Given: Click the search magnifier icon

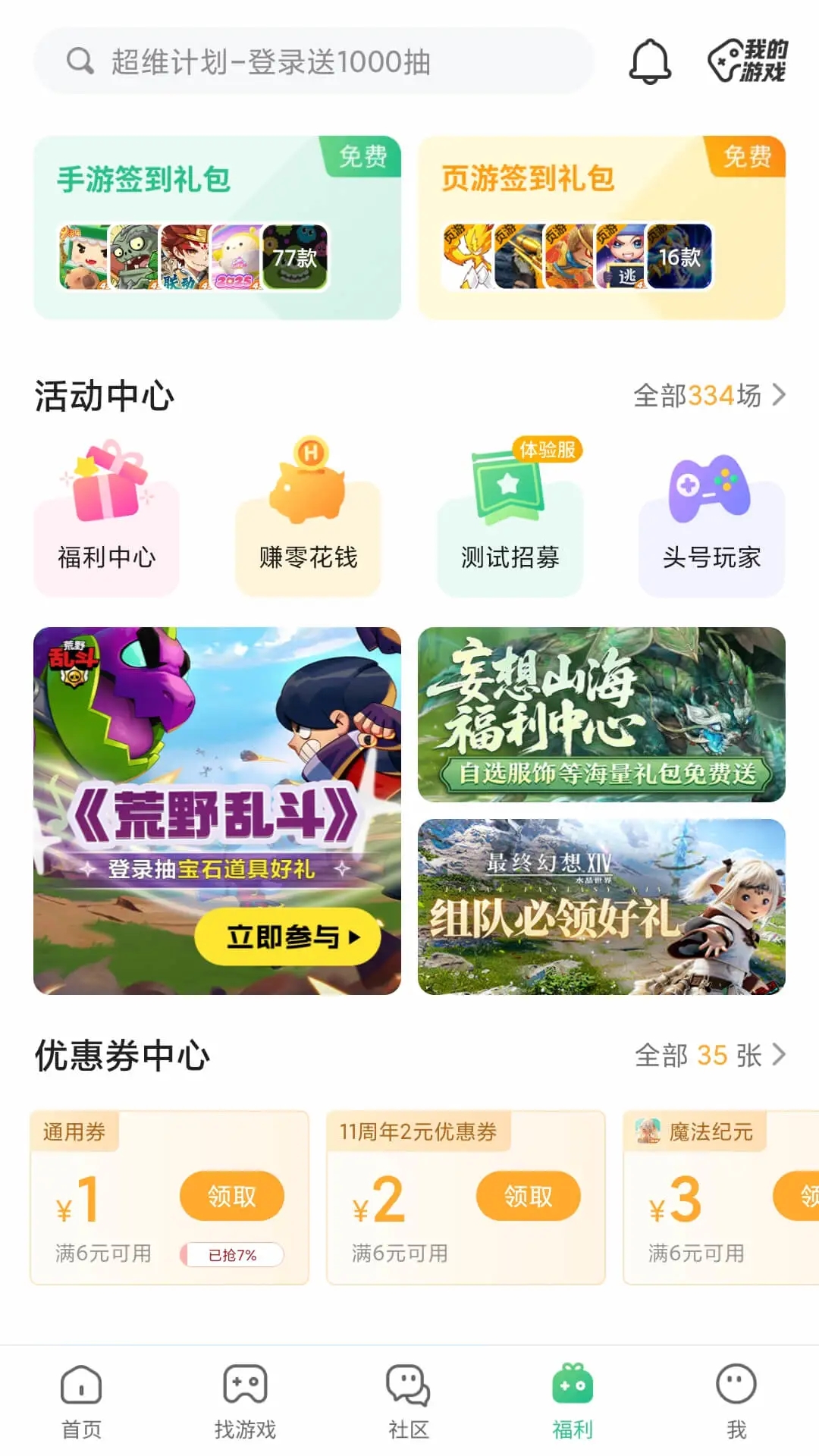Looking at the screenshot, I should coord(78,62).
